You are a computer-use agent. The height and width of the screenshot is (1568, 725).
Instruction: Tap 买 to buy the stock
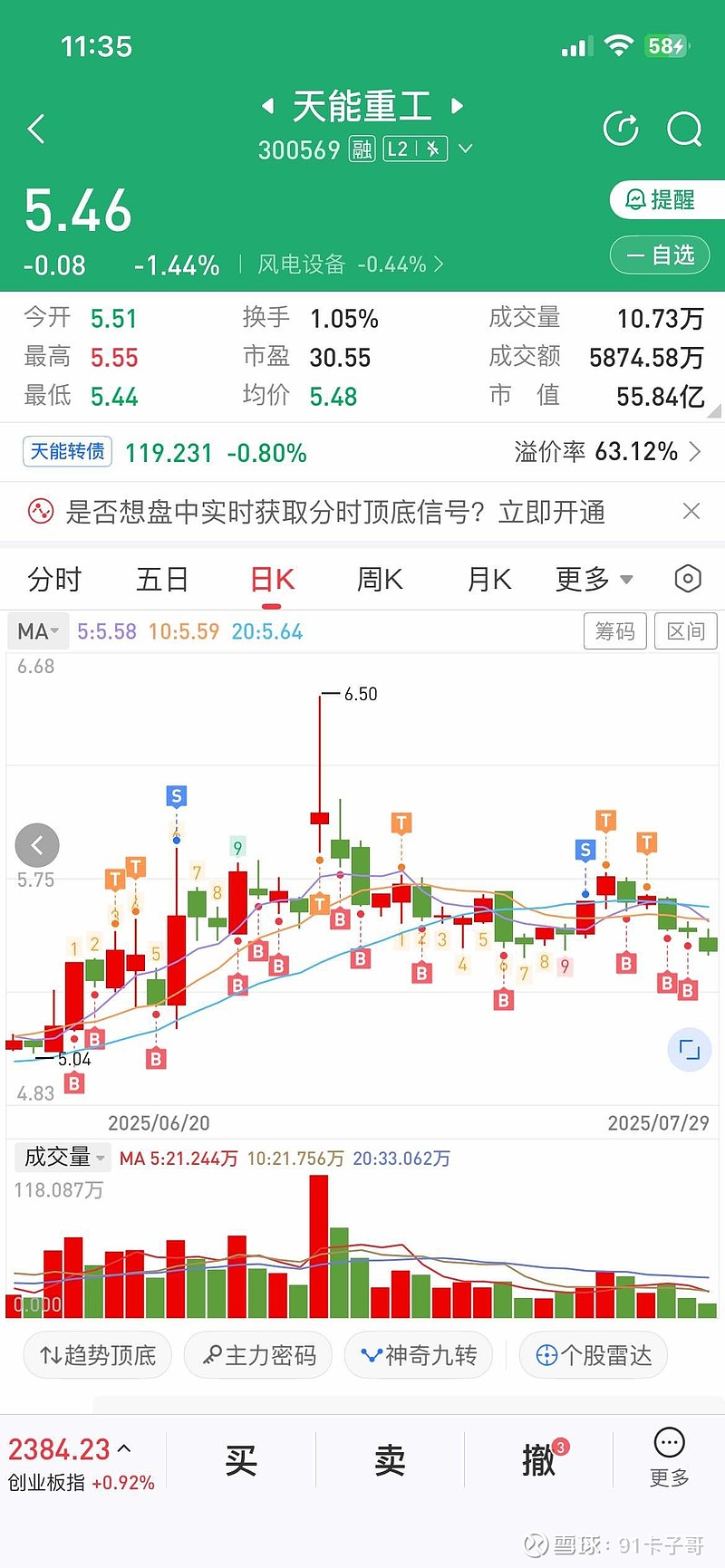(241, 1460)
